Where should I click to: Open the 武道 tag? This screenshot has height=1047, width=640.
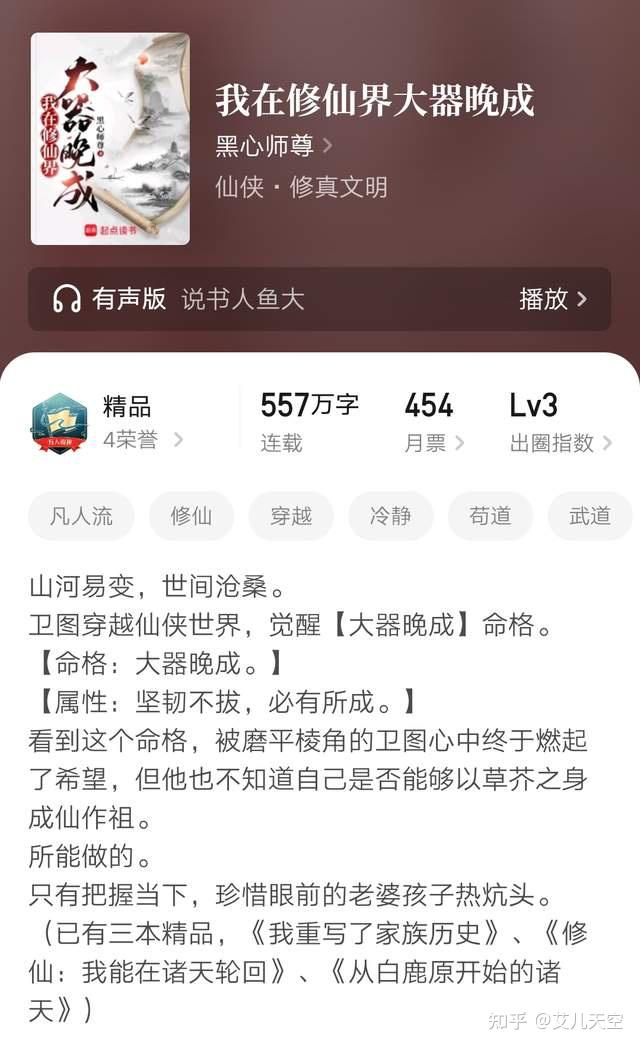tap(590, 516)
